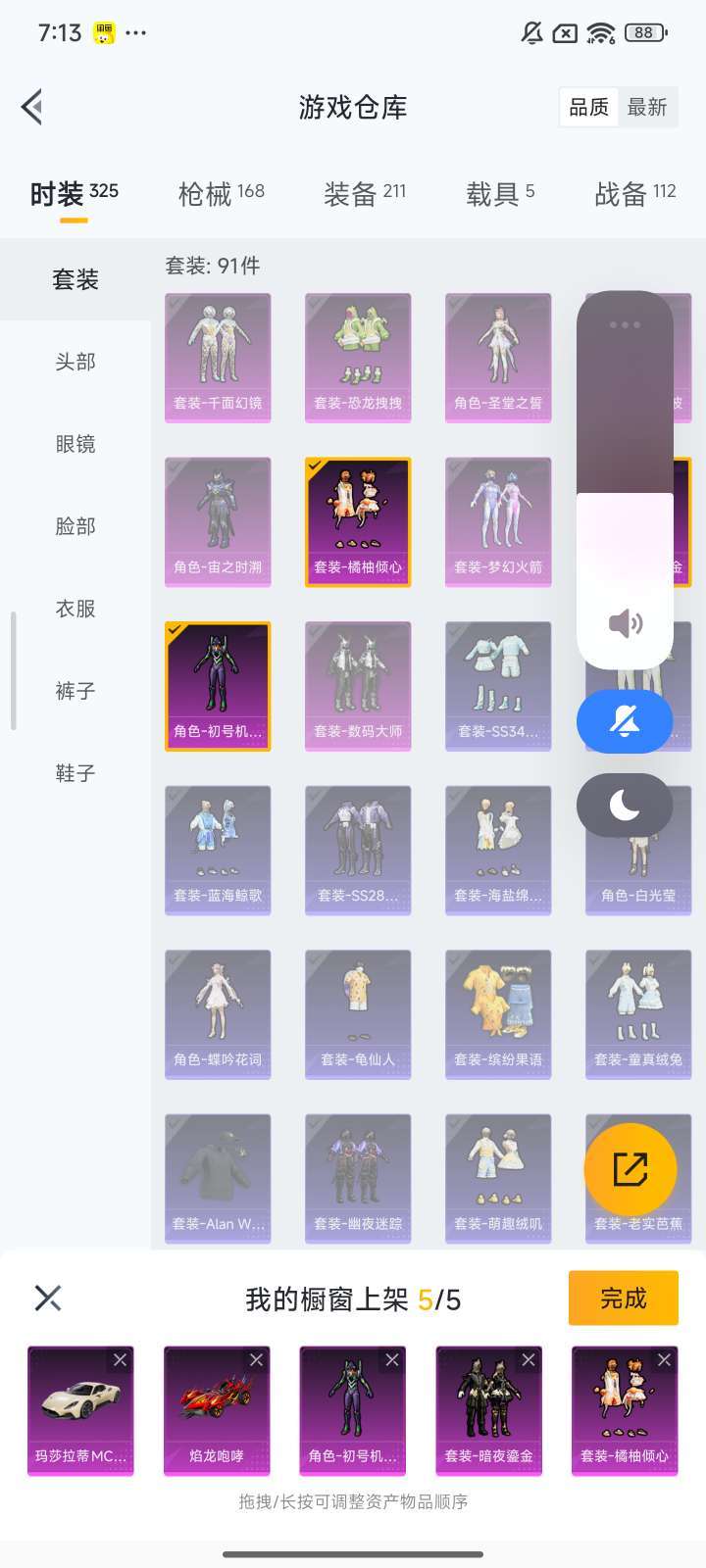Tap the back arrow to exit 游戏仓库
The height and width of the screenshot is (1568, 706).
pyautogui.click(x=32, y=107)
